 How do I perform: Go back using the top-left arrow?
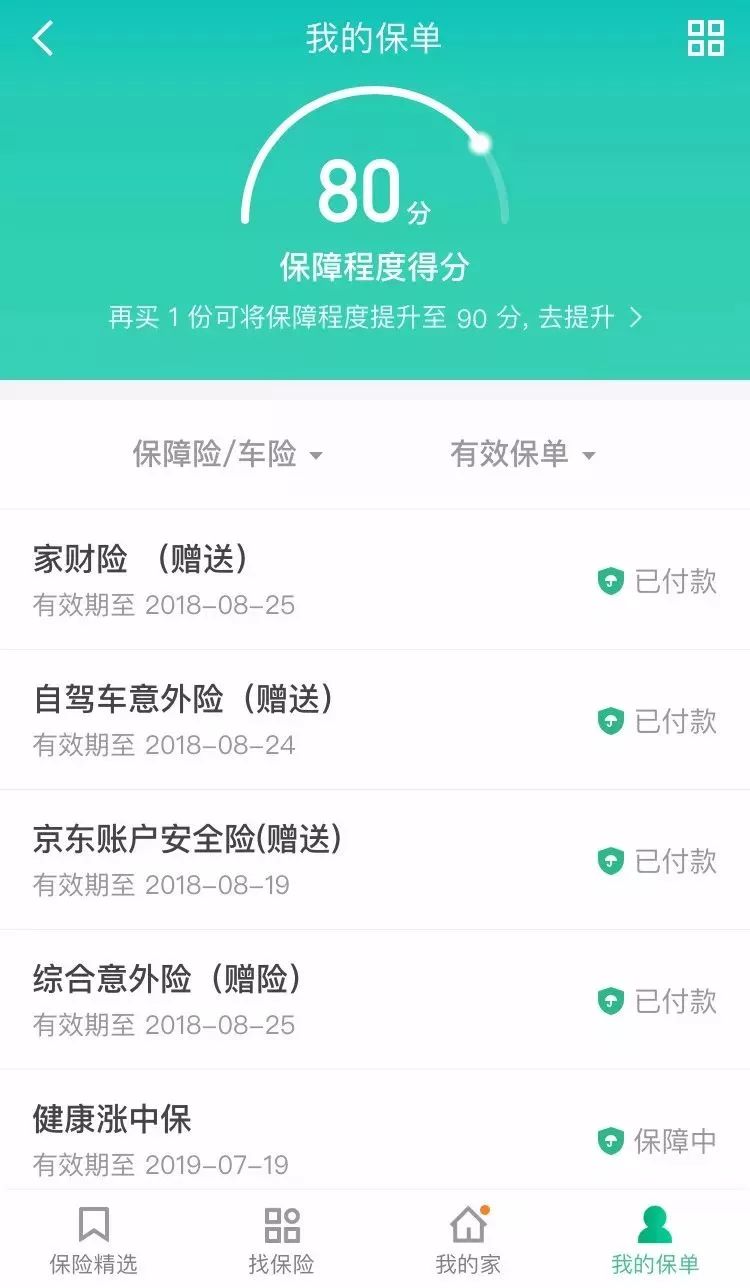tap(43, 39)
